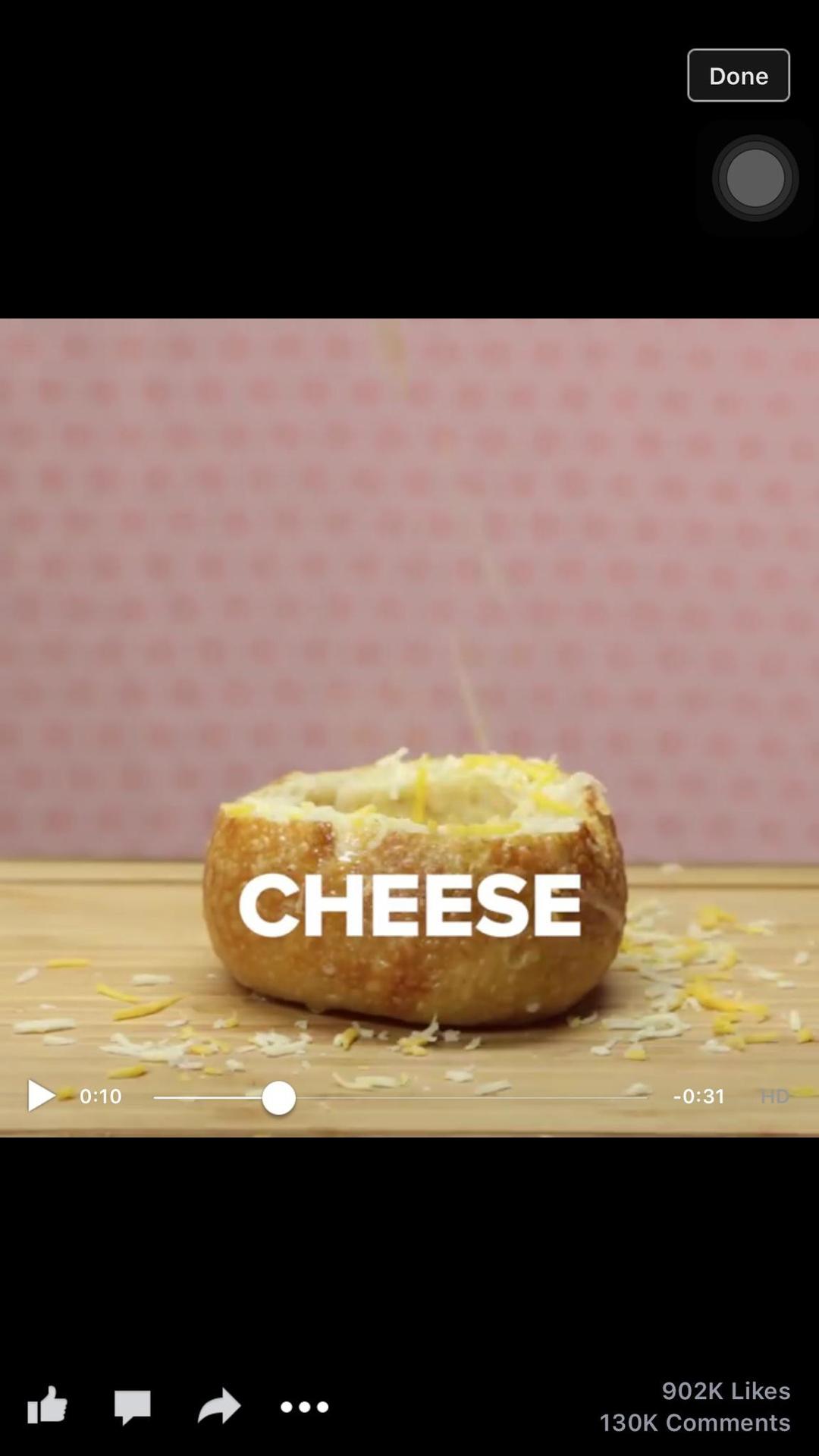Toggle HD video quality

click(x=774, y=1096)
